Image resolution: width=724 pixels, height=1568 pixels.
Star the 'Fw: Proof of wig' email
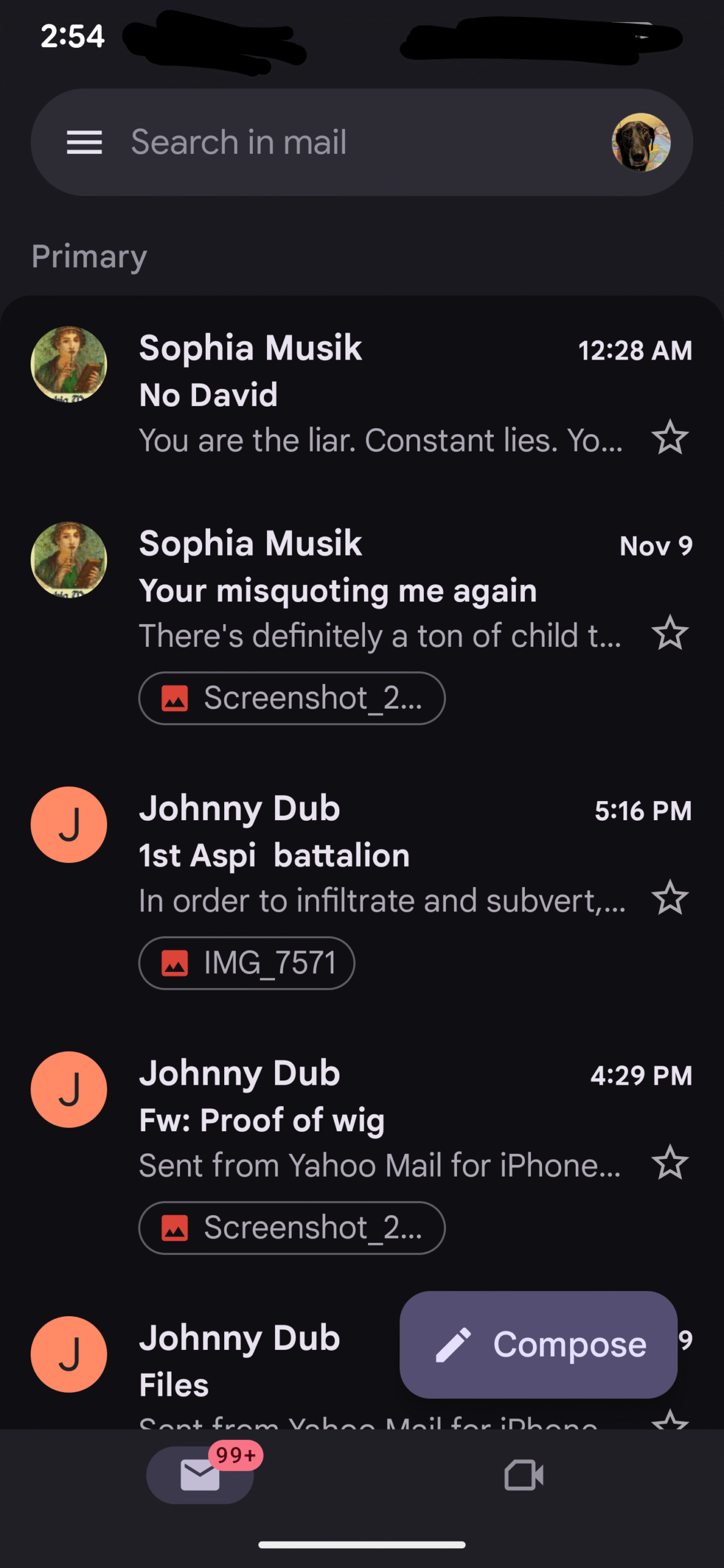[670, 1163]
